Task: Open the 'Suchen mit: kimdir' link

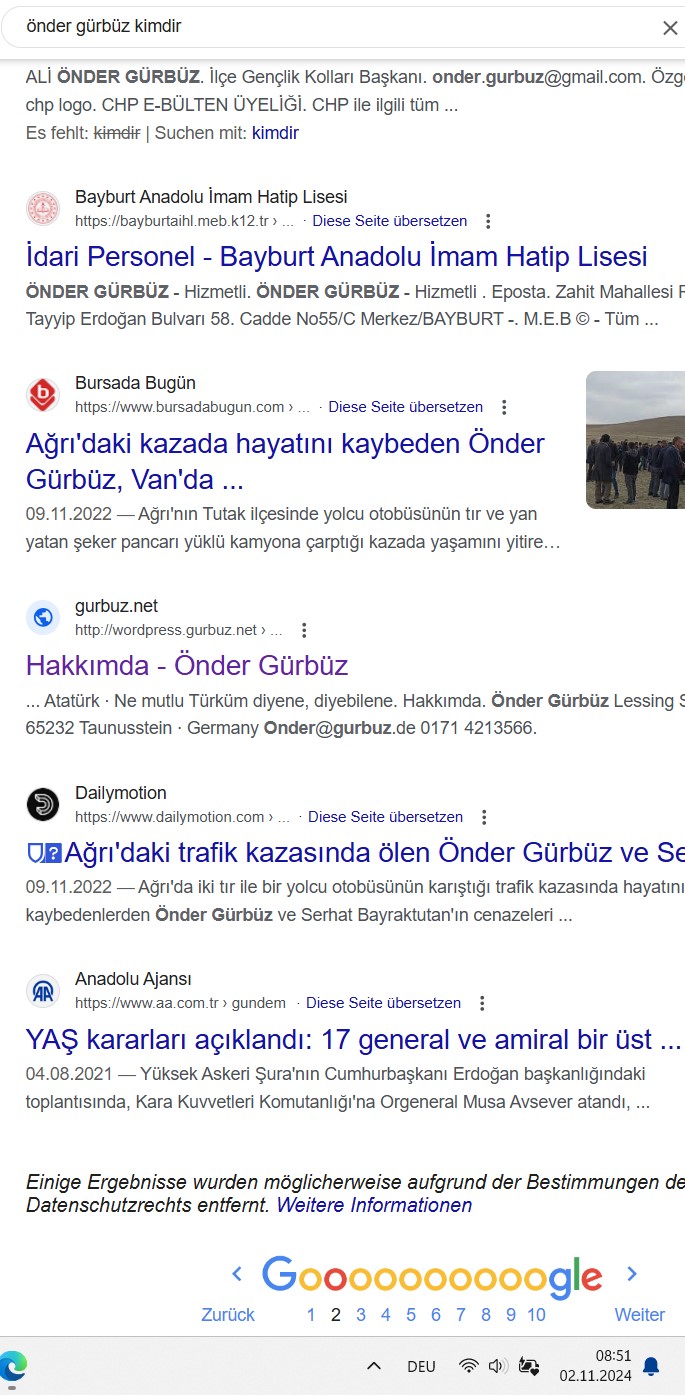Action: tap(275, 133)
